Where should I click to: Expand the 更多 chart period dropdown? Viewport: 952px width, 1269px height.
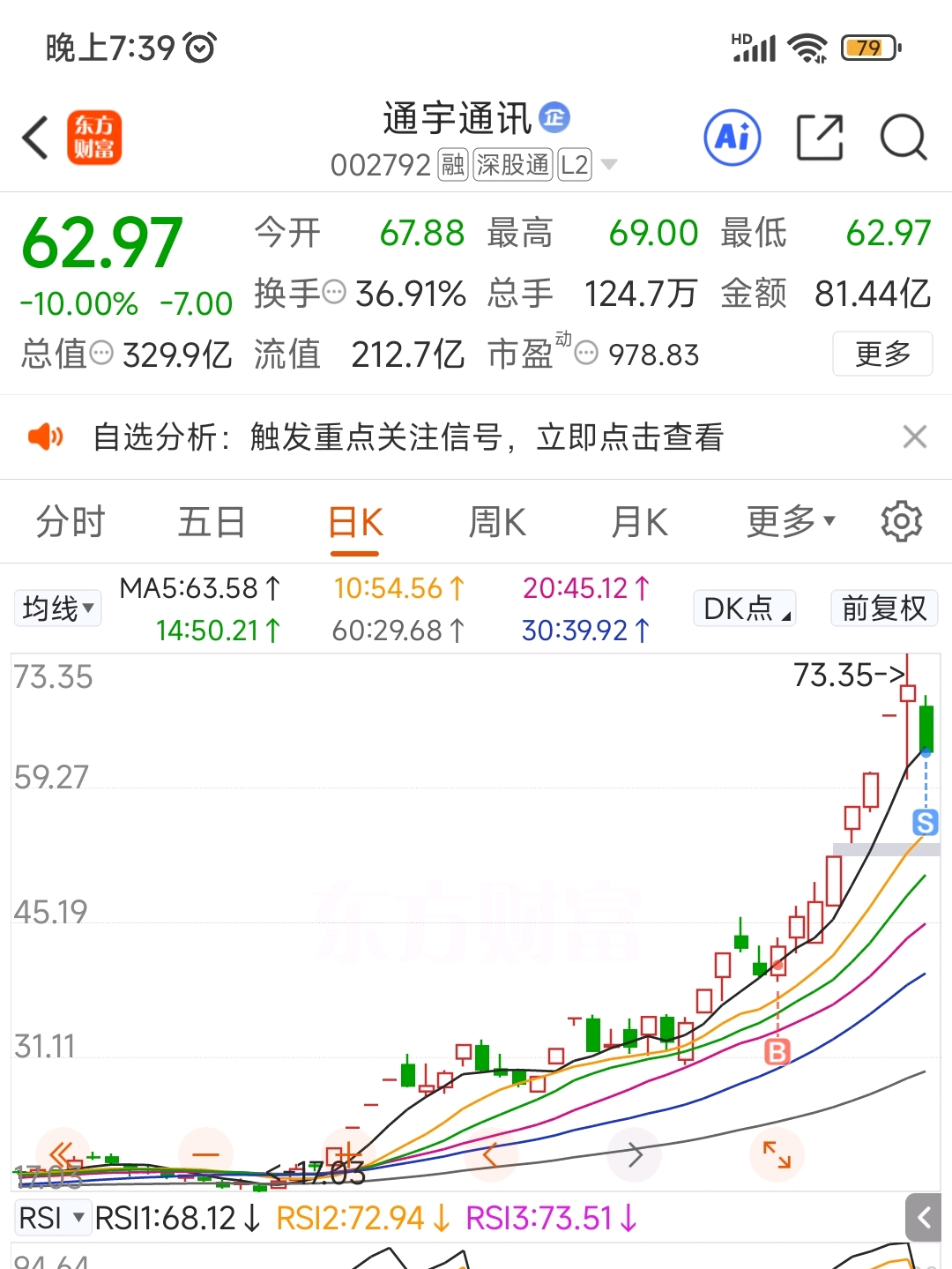[791, 522]
